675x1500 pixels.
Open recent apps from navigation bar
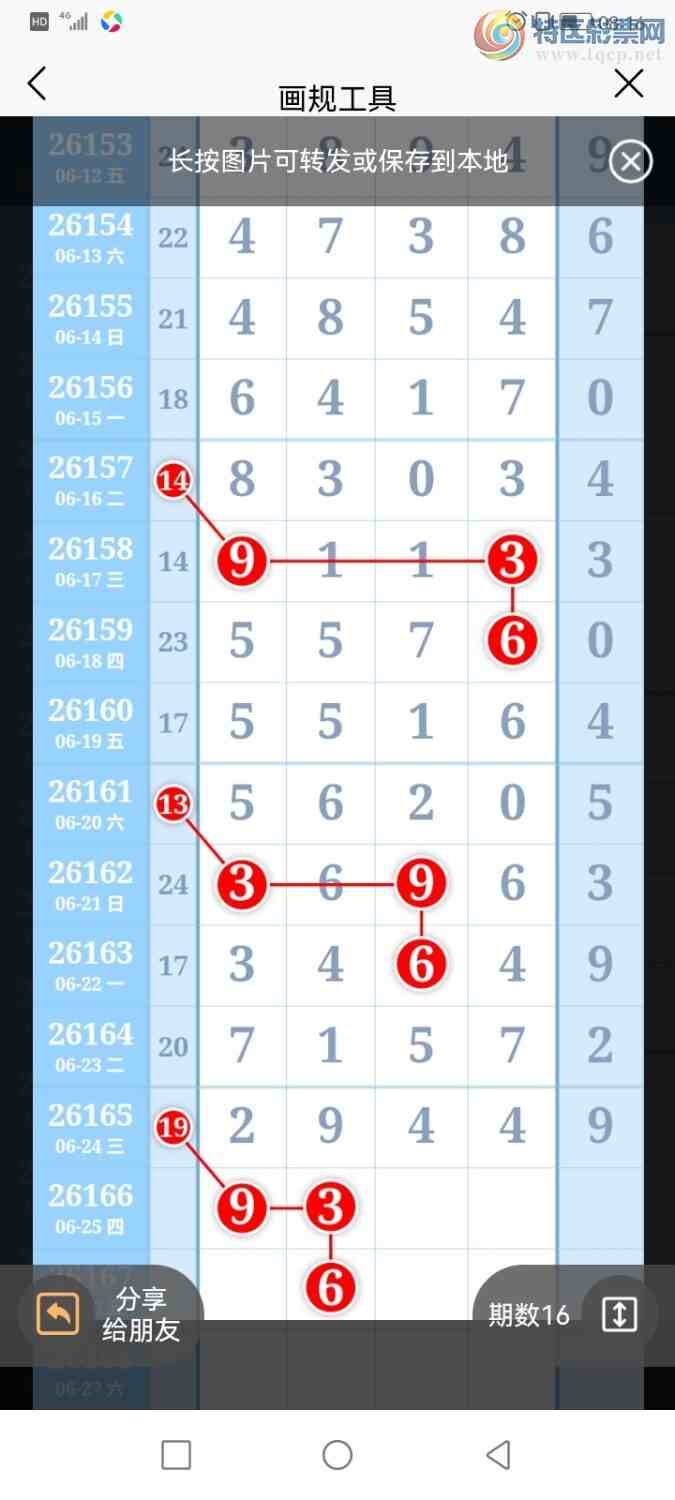pyautogui.click(x=176, y=1455)
